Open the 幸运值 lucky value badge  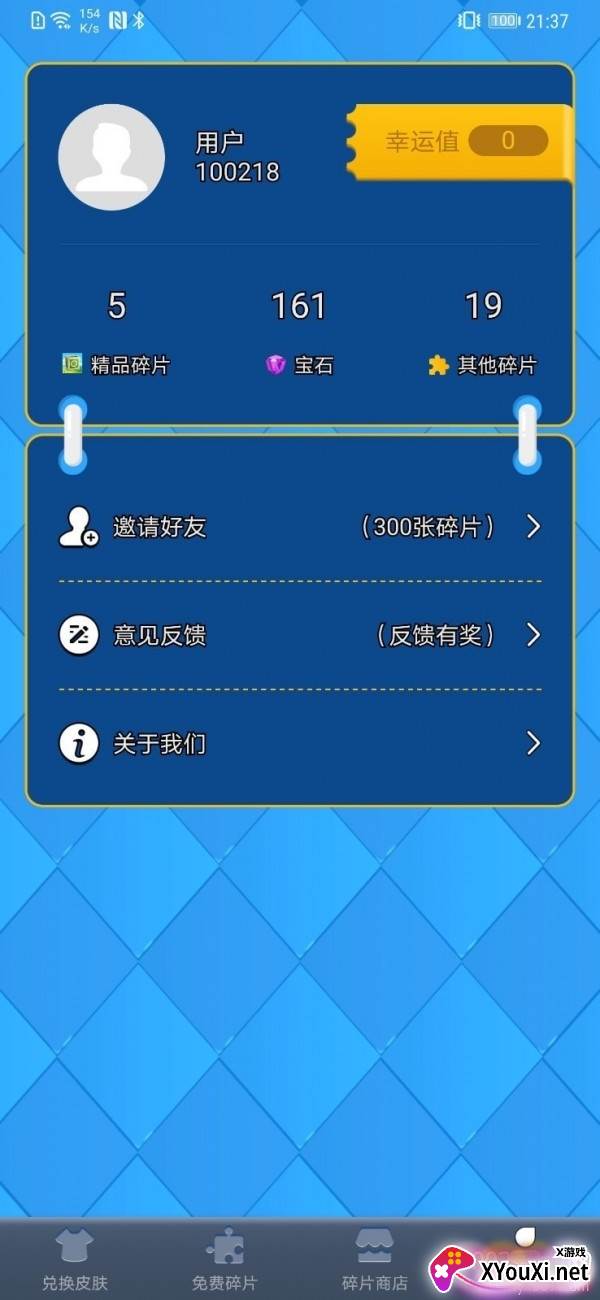pyautogui.click(x=465, y=141)
